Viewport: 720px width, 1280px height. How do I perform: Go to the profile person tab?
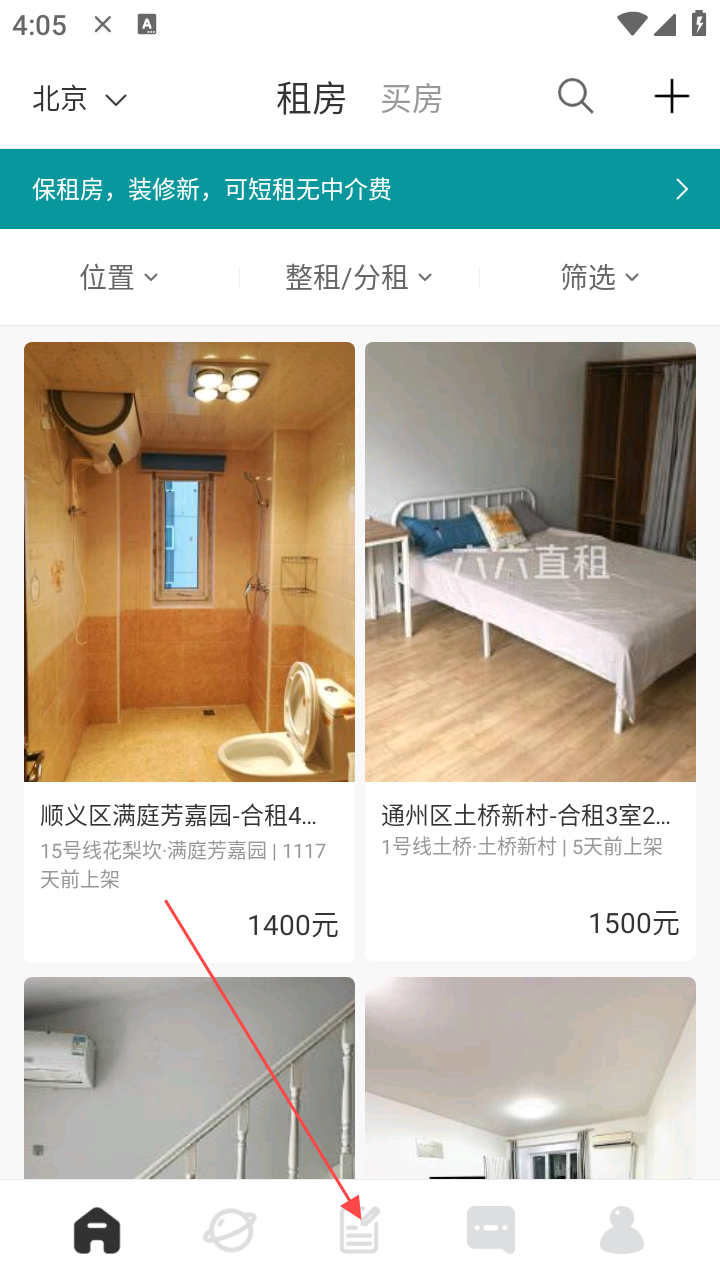[622, 1230]
